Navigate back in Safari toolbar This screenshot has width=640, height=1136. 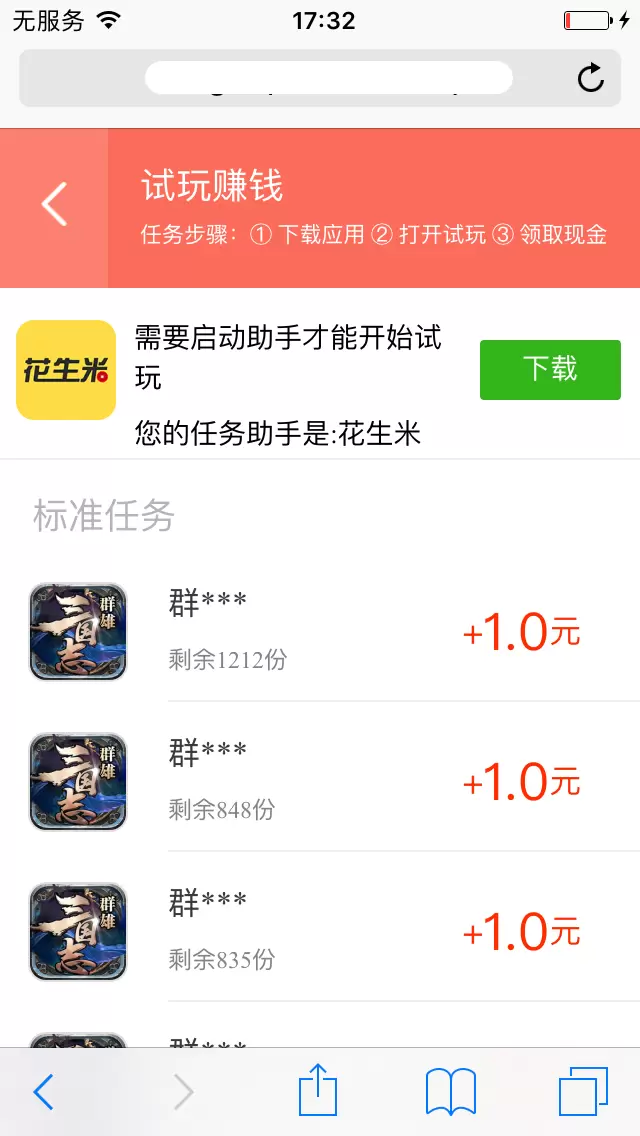43,1092
